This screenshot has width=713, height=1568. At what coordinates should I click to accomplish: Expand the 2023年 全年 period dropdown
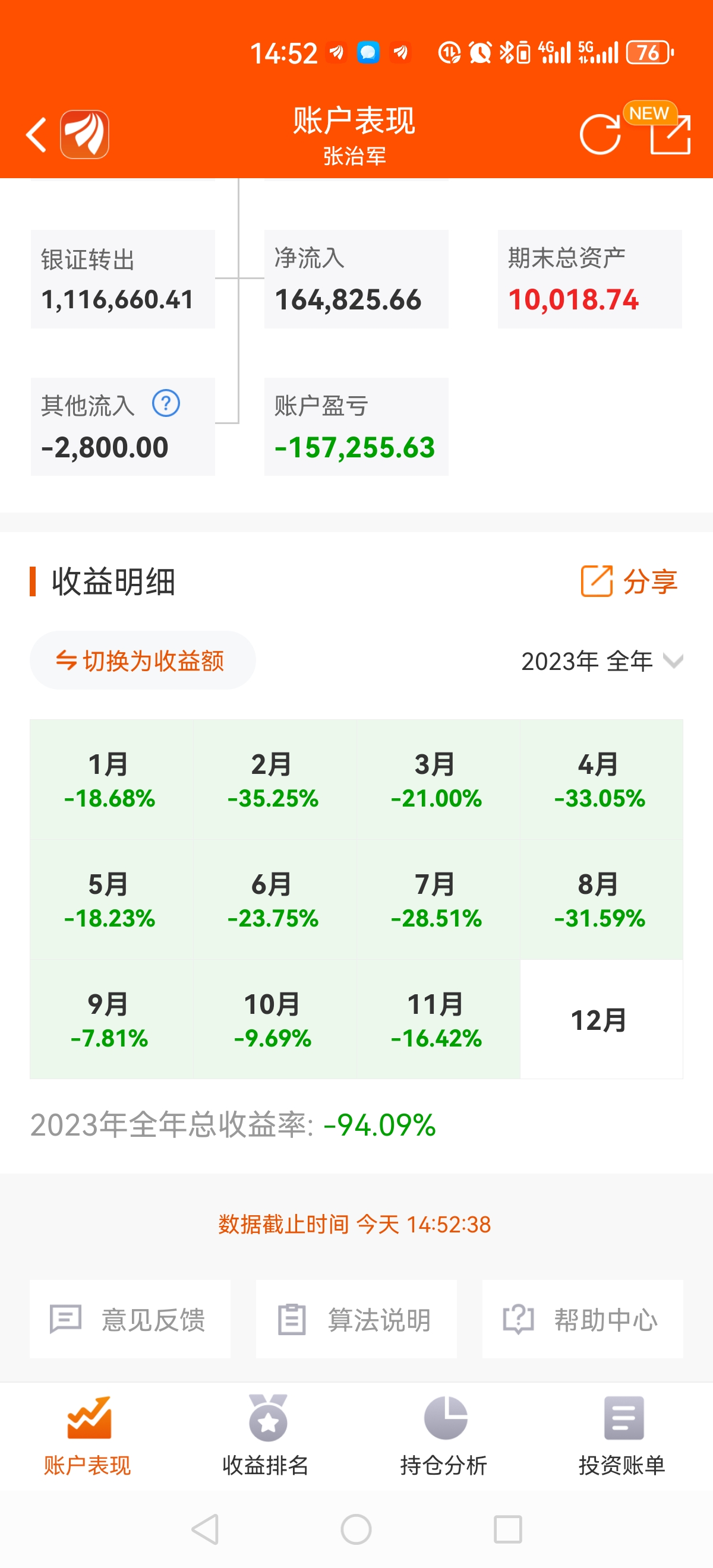pos(601,661)
